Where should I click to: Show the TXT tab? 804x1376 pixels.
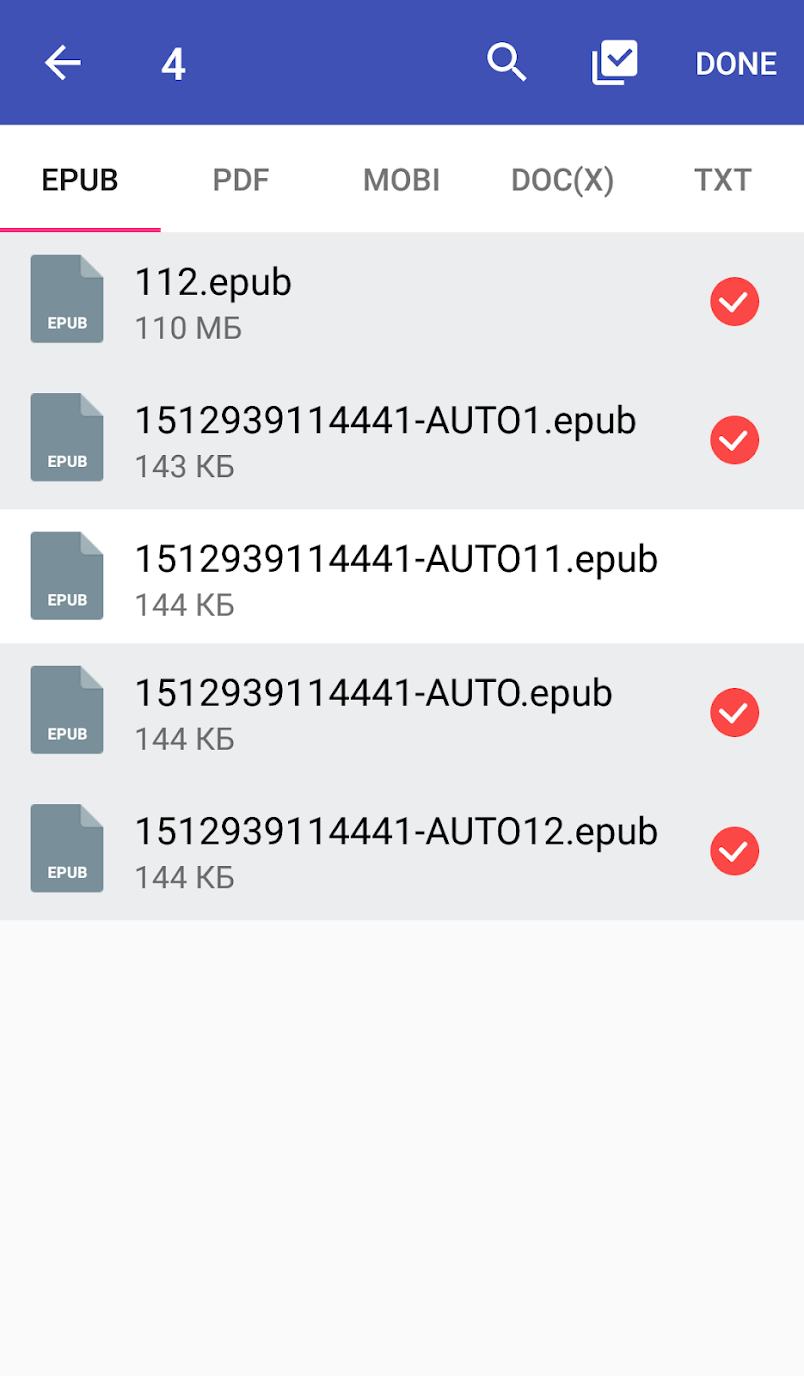[x=722, y=180]
